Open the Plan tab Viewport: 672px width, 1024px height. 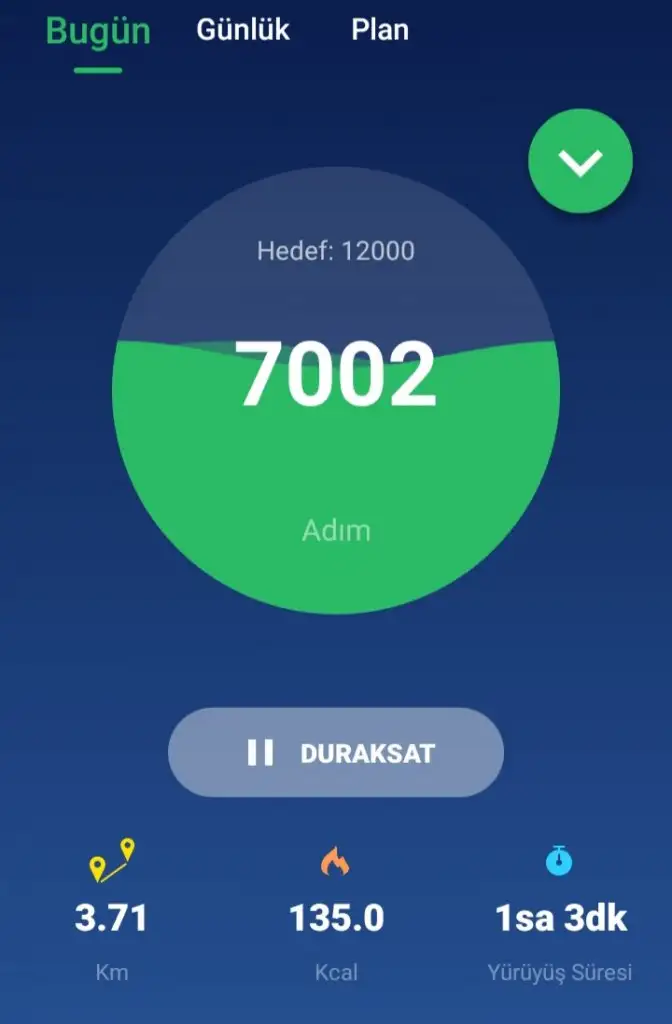[380, 30]
